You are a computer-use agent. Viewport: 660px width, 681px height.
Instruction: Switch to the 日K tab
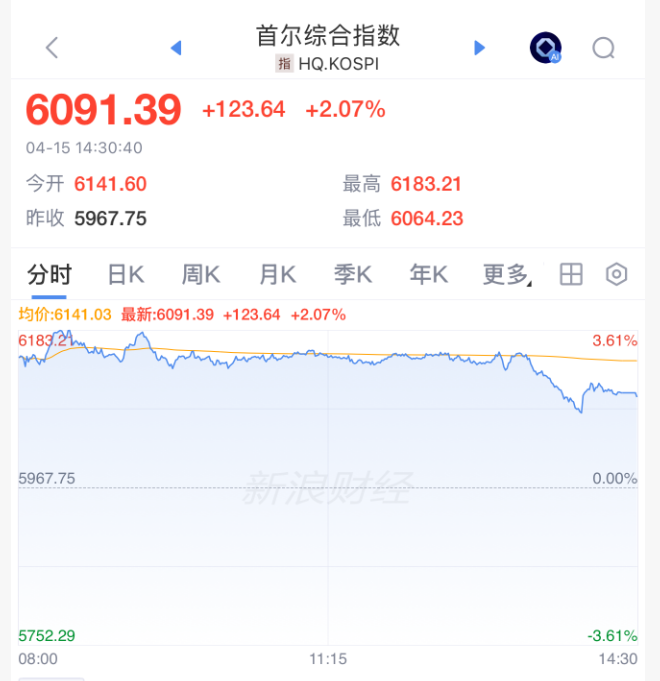(x=126, y=275)
